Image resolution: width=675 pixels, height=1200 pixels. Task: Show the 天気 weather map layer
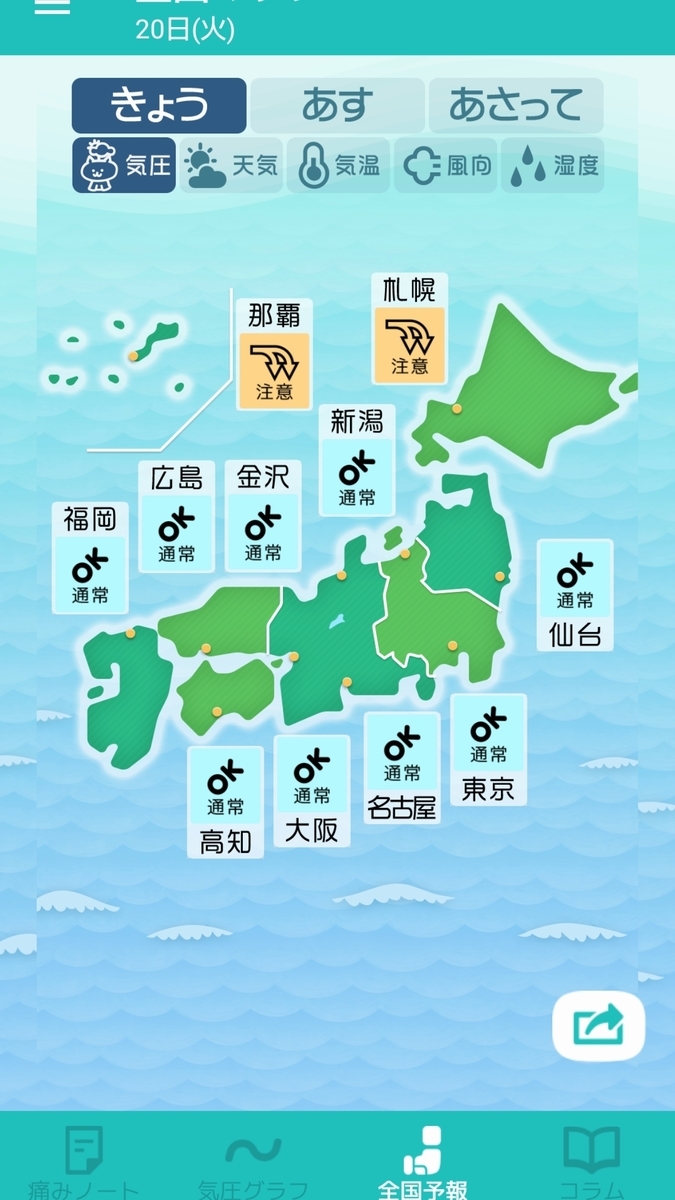click(232, 165)
